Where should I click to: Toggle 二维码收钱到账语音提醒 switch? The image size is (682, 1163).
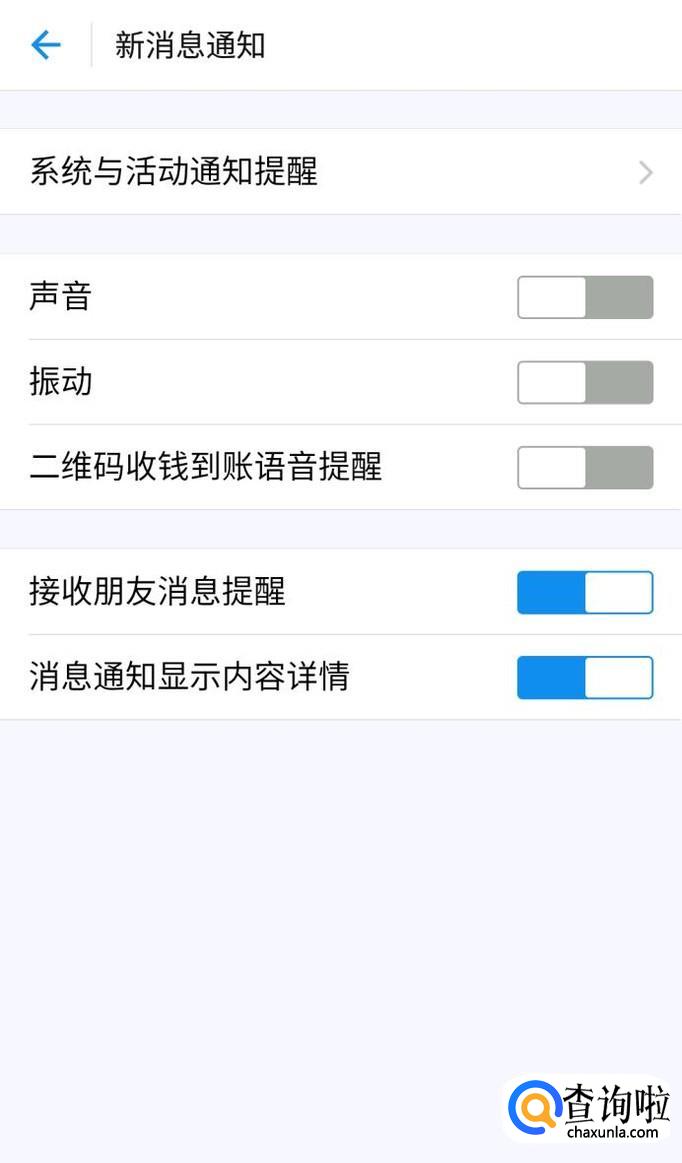(x=585, y=467)
